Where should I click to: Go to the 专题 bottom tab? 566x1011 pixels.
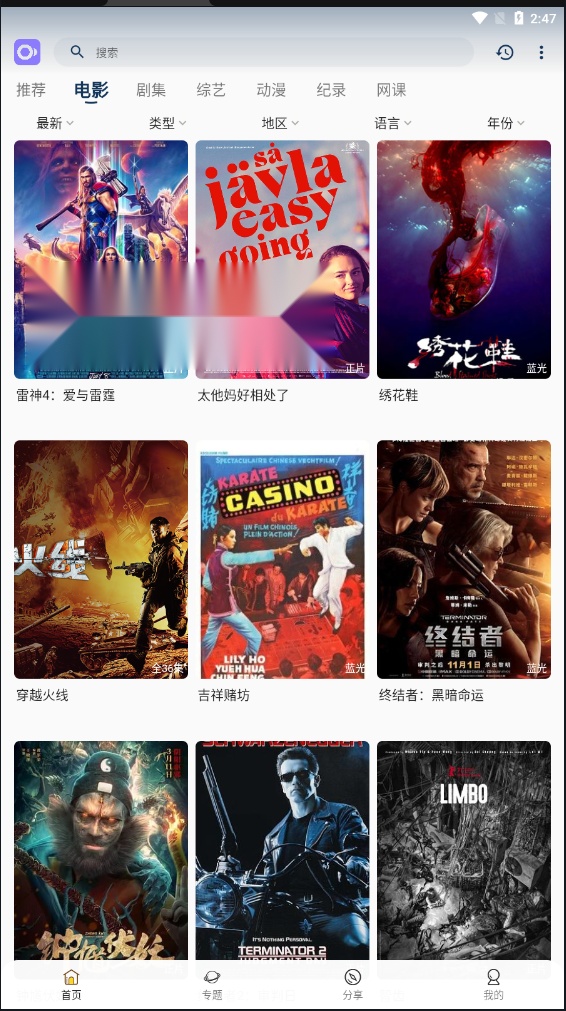(x=212, y=985)
